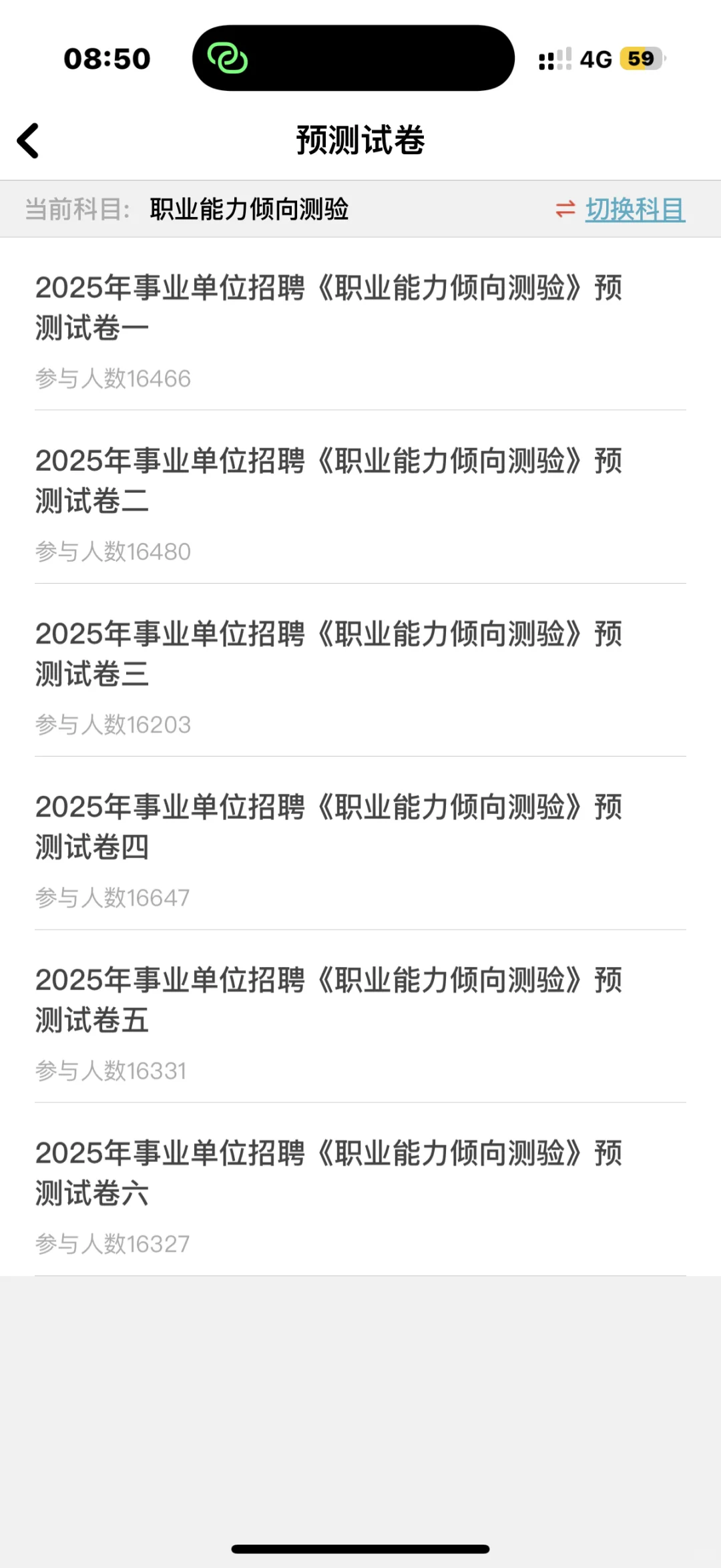Image resolution: width=721 pixels, height=1568 pixels.
Task: Open 预测试卷一 from the list
Action: click(328, 308)
